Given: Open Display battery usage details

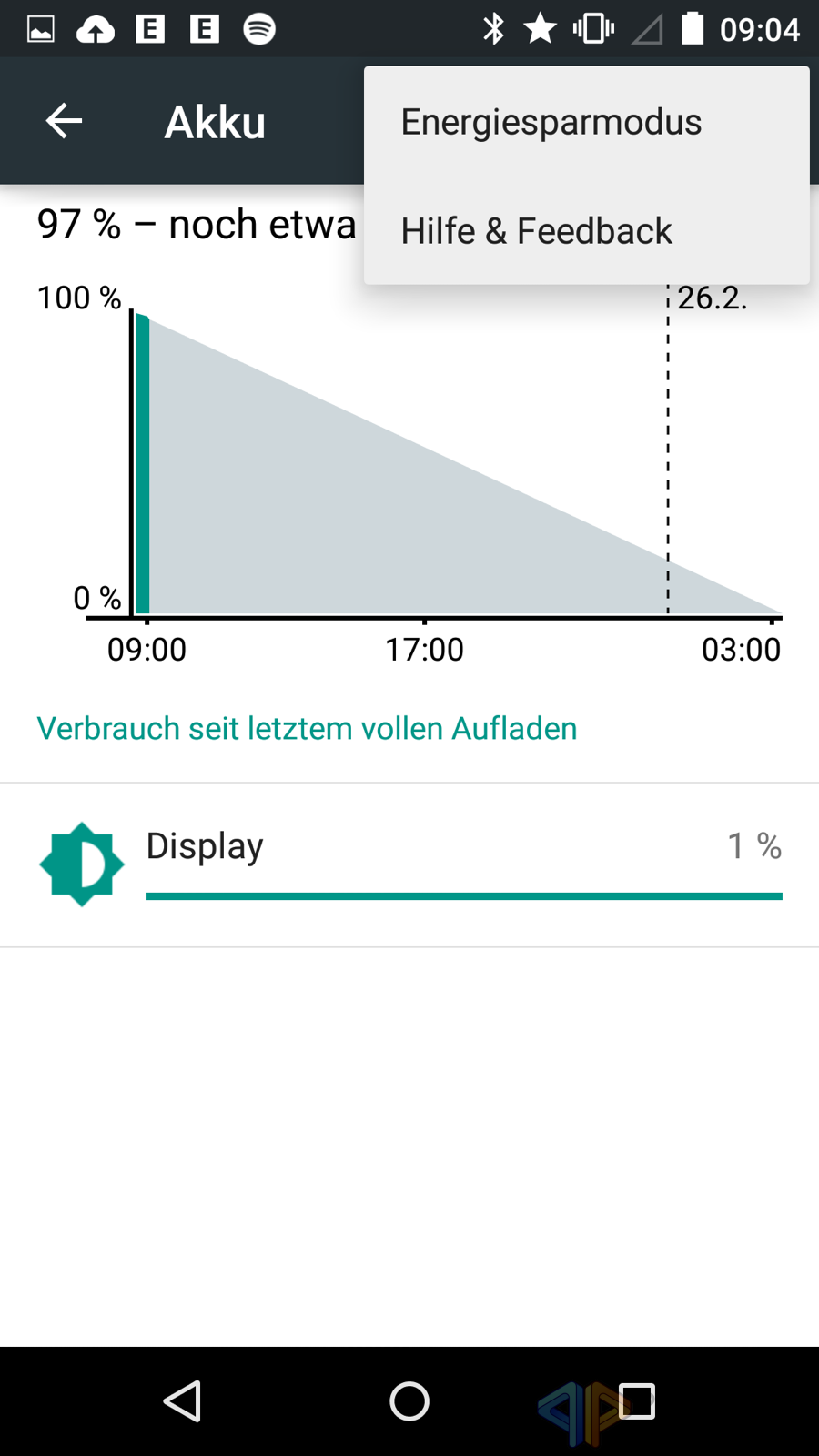Looking at the screenshot, I should (x=409, y=864).
